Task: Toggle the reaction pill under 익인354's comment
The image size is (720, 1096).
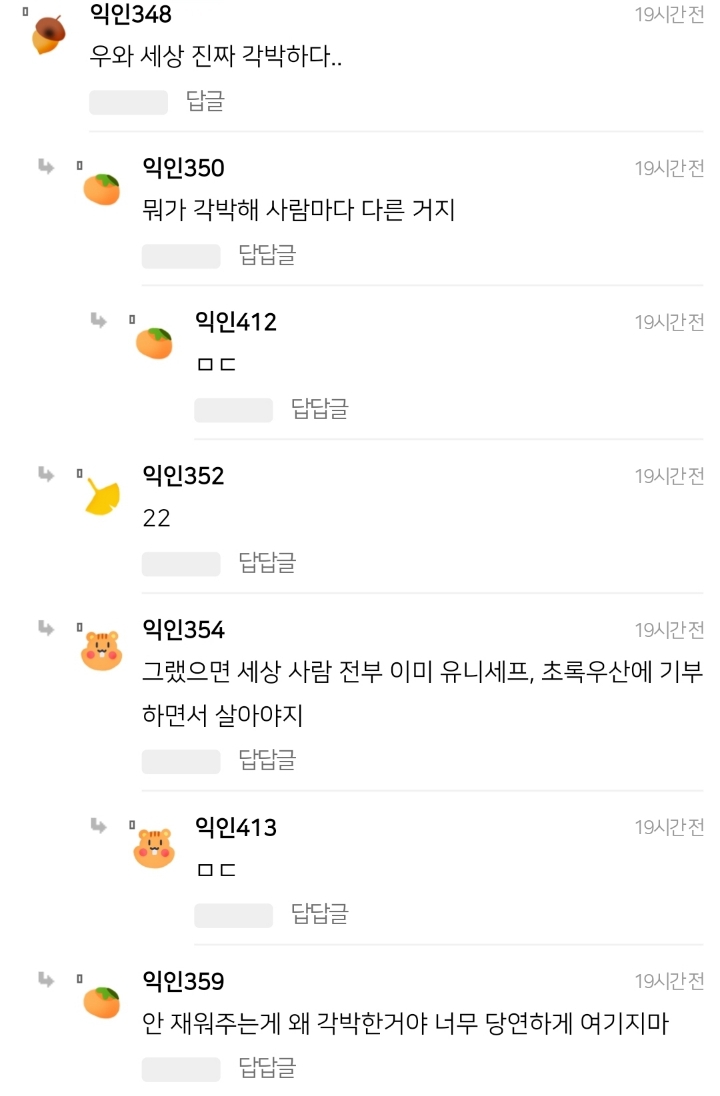Action: click(x=183, y=760)
